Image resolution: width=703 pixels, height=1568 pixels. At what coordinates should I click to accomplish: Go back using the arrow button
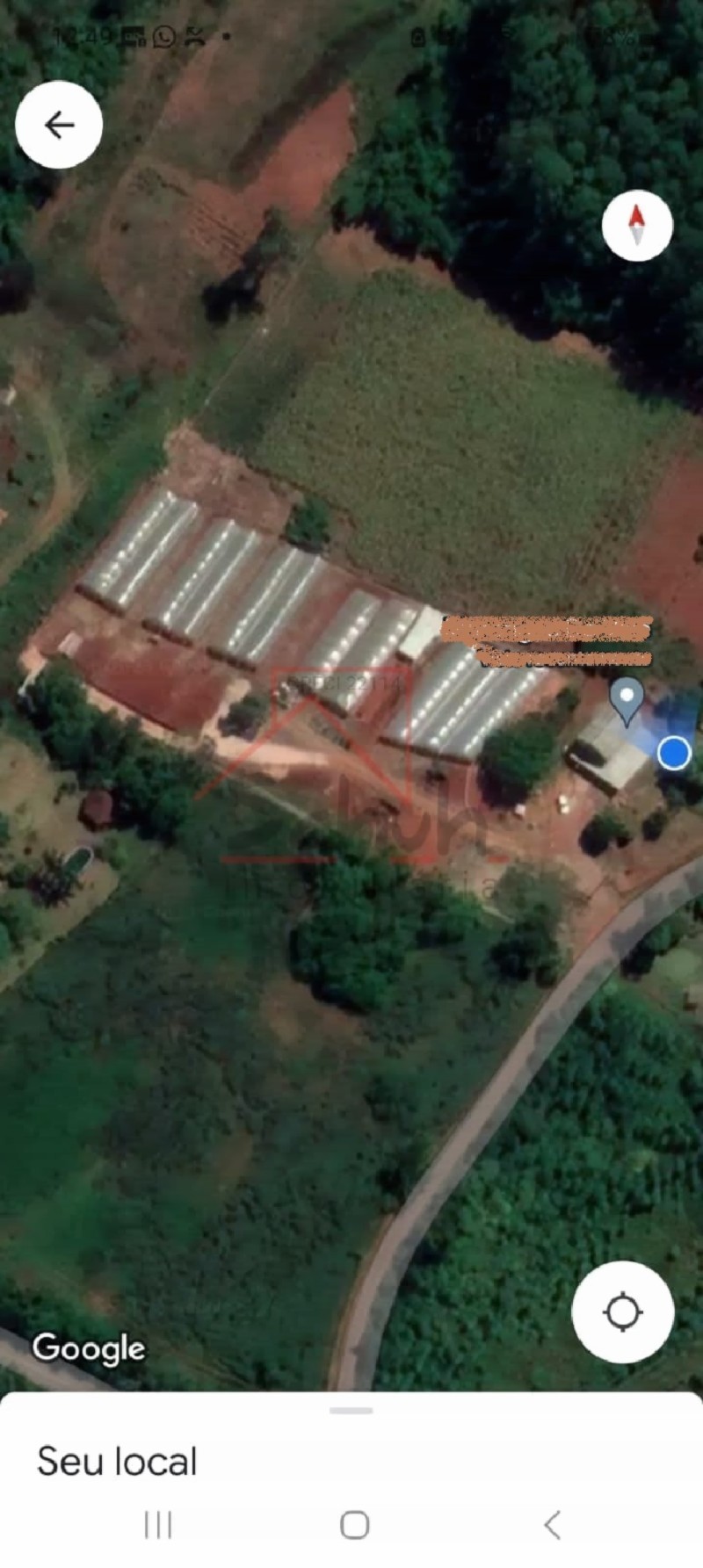(x=59, y=125)
